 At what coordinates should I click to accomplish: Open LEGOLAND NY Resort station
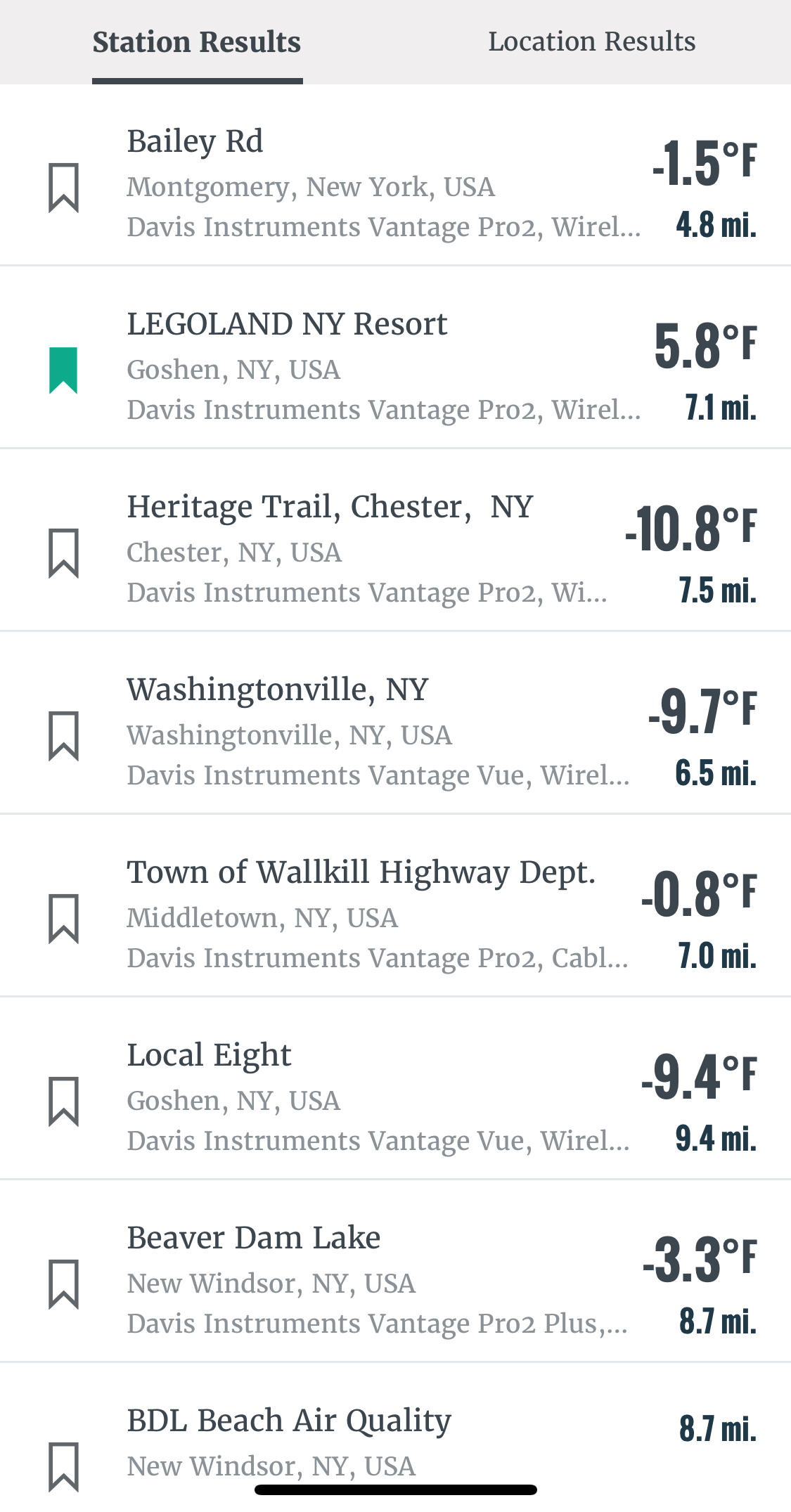pyautogui.click(x=395, y=357)
